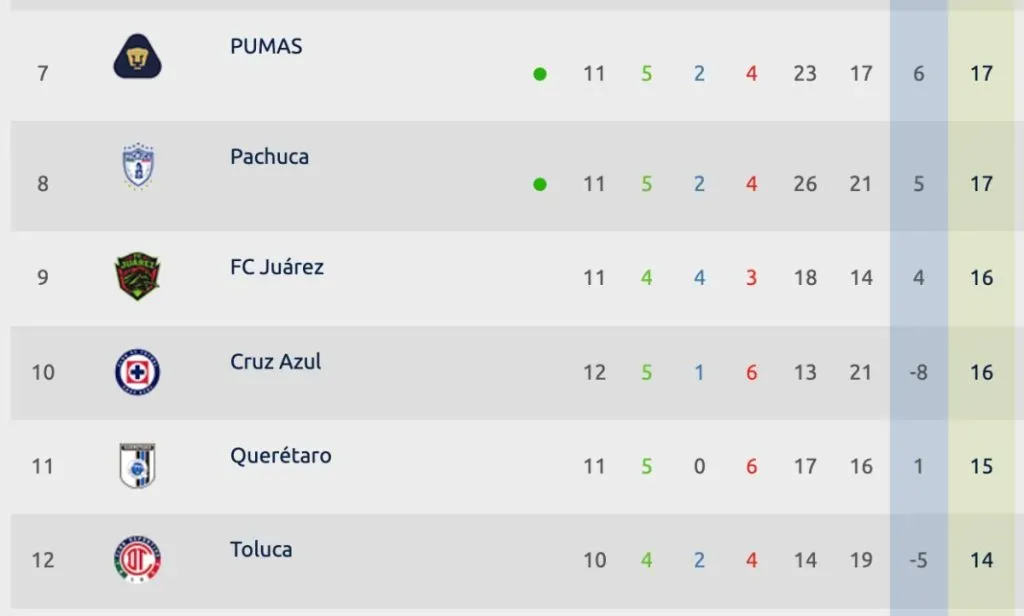The height and width of the screenshot is (616, 1024).
Task: Open the Toluca team row
Action: pos(261,550)
